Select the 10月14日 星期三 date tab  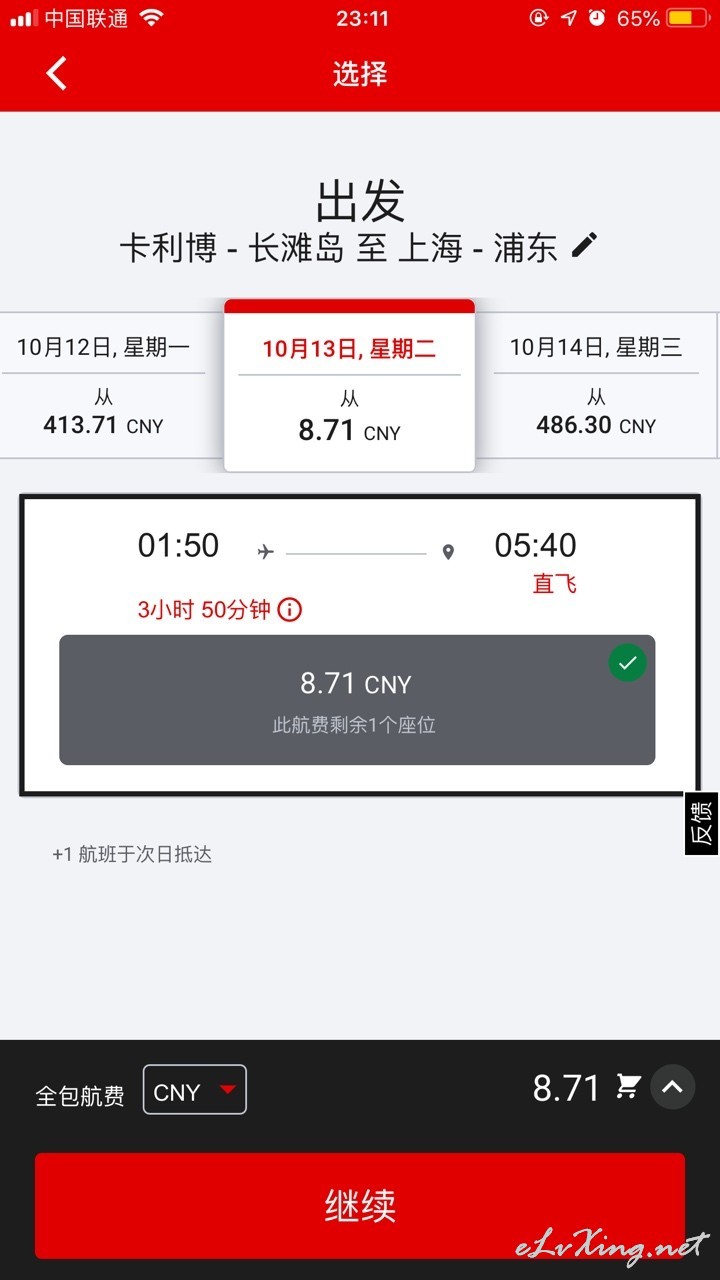coord(596,385)
